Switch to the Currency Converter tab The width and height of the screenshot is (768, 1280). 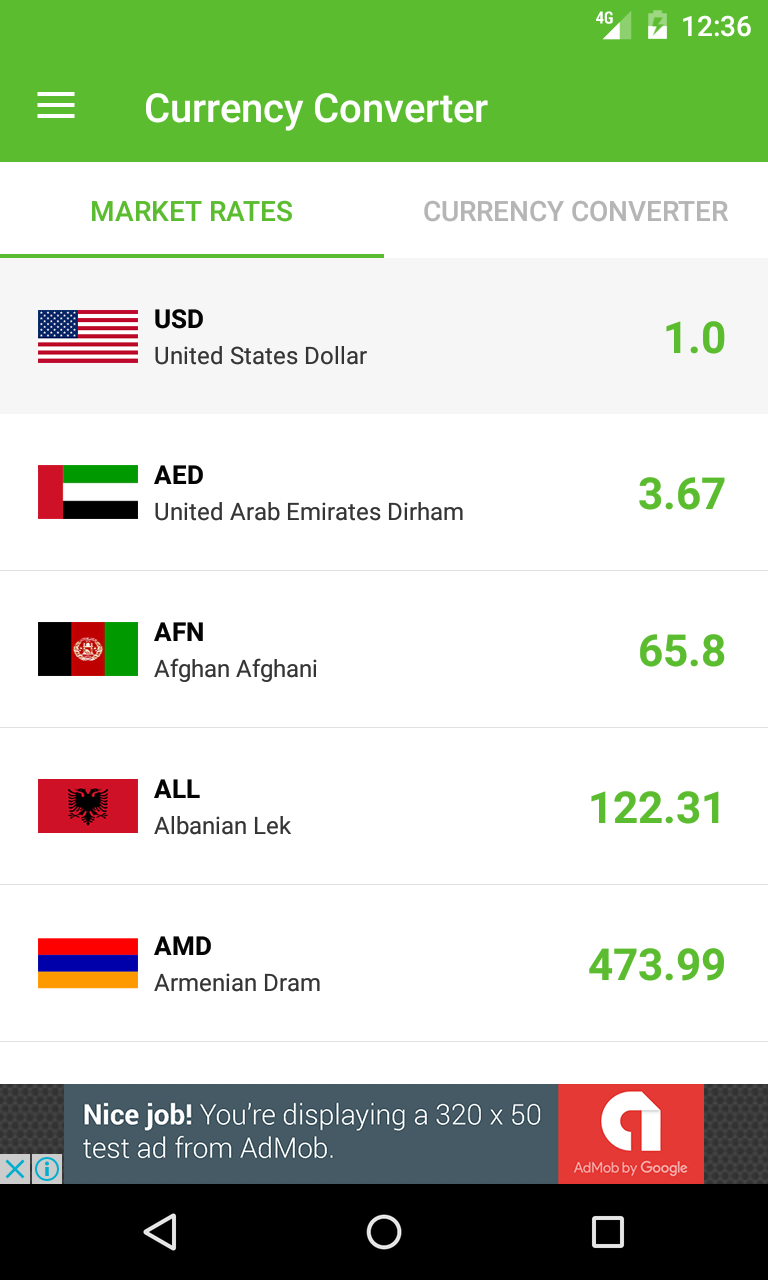[575, 212]
